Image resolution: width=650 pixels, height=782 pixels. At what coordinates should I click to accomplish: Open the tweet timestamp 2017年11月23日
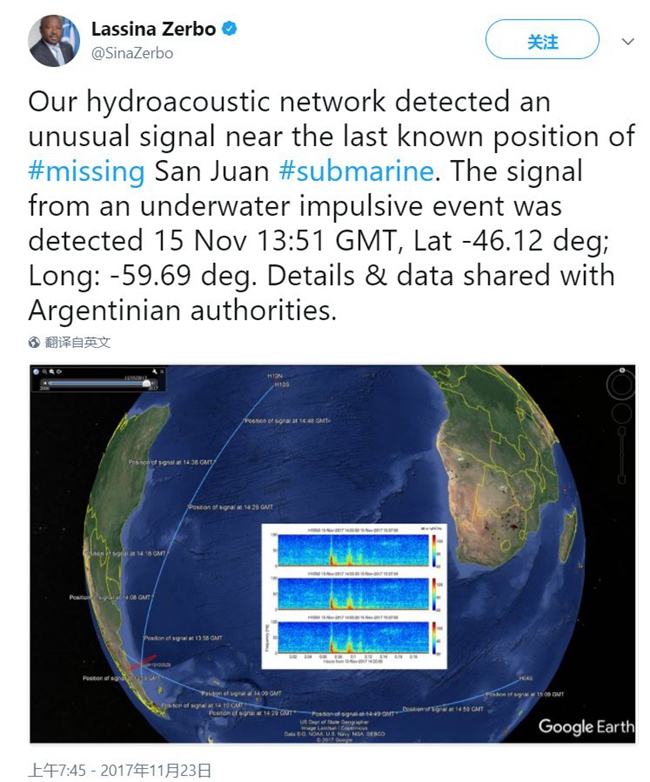pos(119,770)
